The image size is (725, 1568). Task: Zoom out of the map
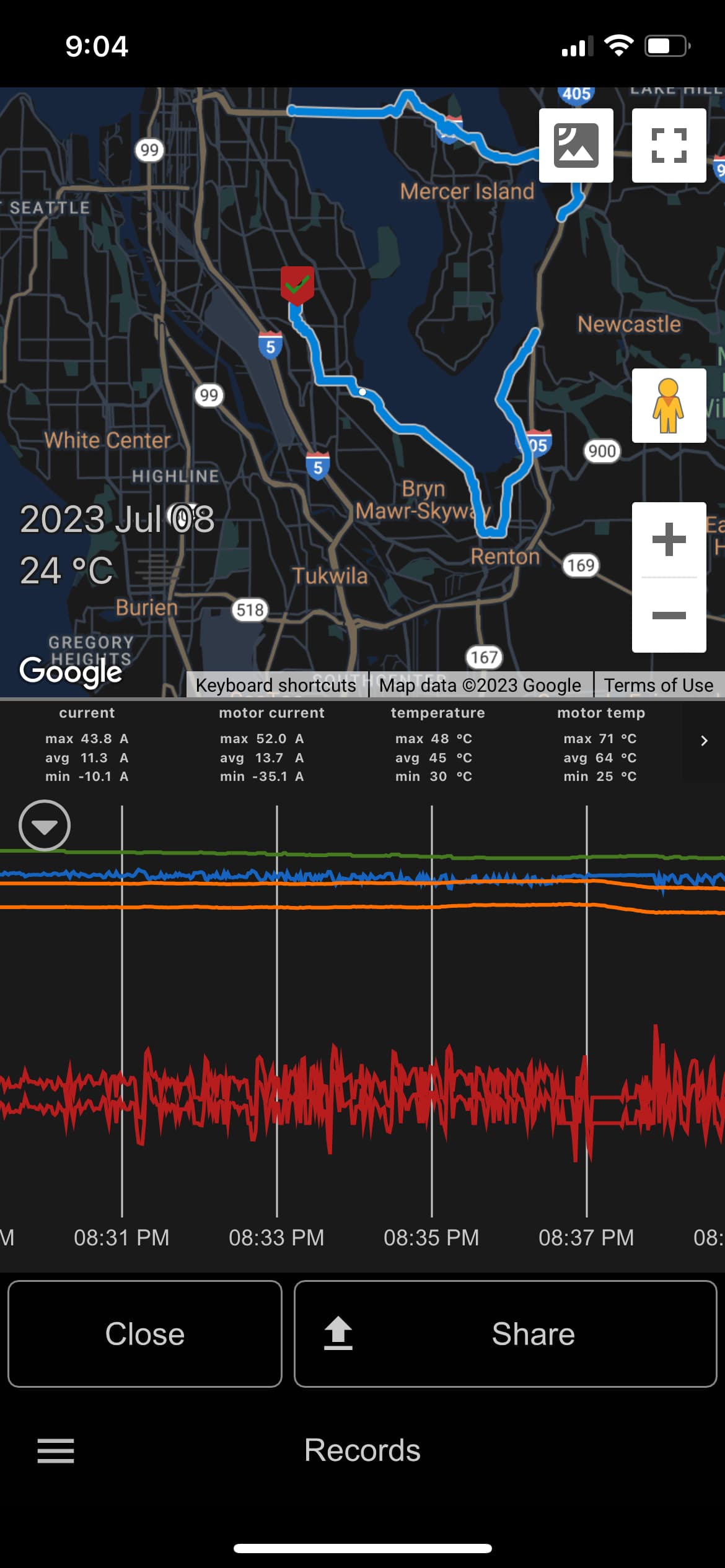pyautogui.click(x=669, y=615)
